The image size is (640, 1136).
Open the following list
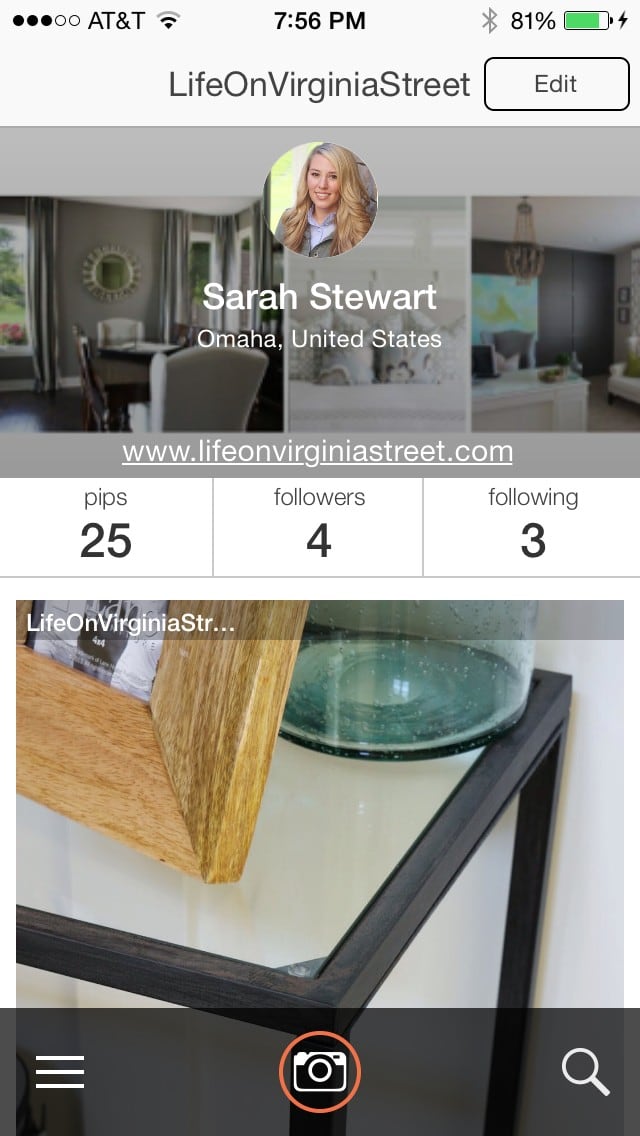click(532, 526)
